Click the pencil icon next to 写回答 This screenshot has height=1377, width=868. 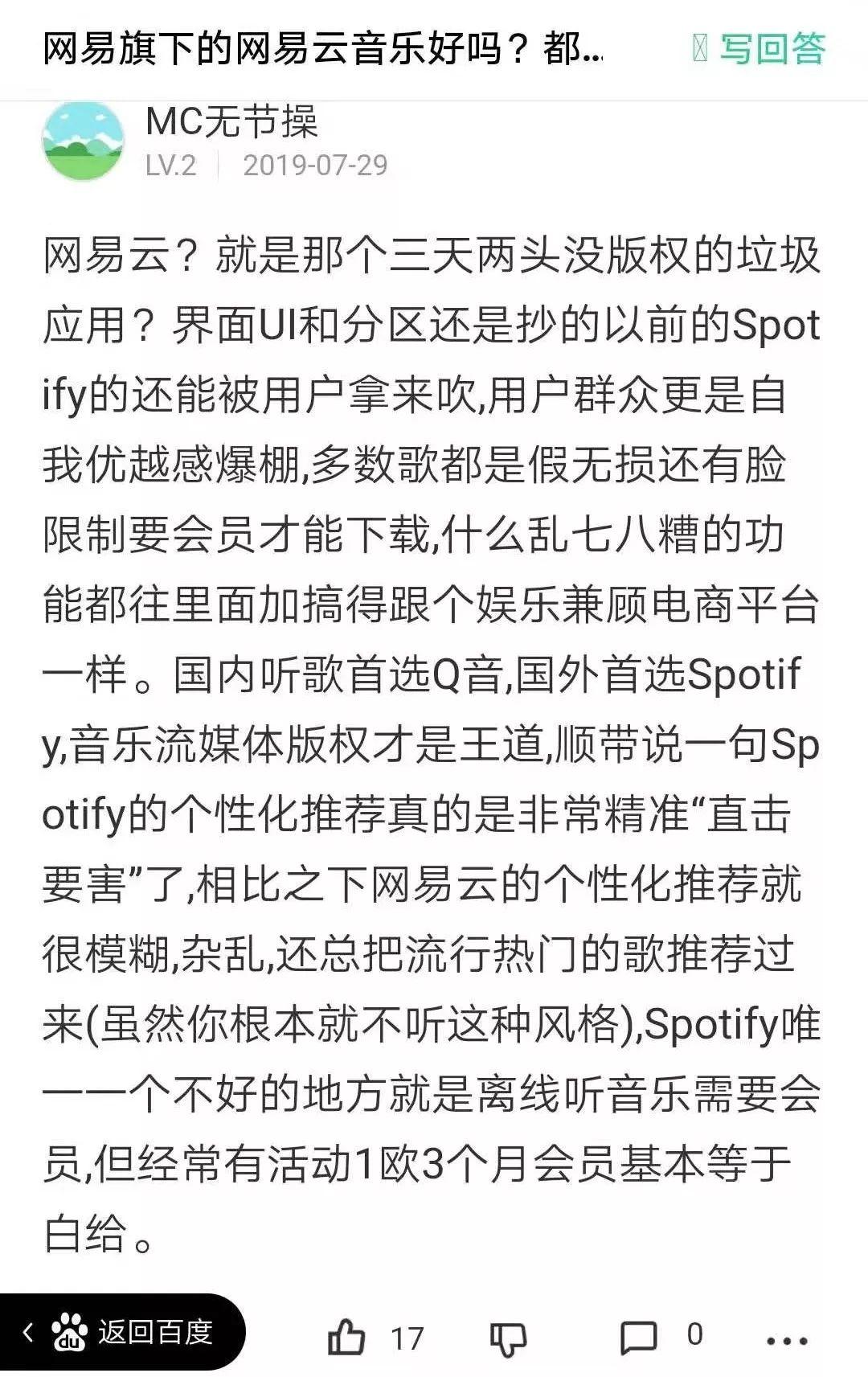pyautogui.click(x=701, y=50)
